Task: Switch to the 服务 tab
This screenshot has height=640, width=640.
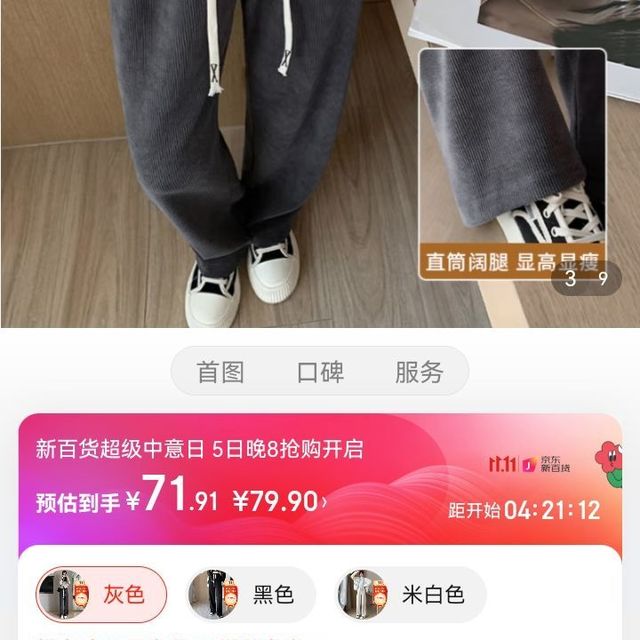Action: click(x=419, y=372)
